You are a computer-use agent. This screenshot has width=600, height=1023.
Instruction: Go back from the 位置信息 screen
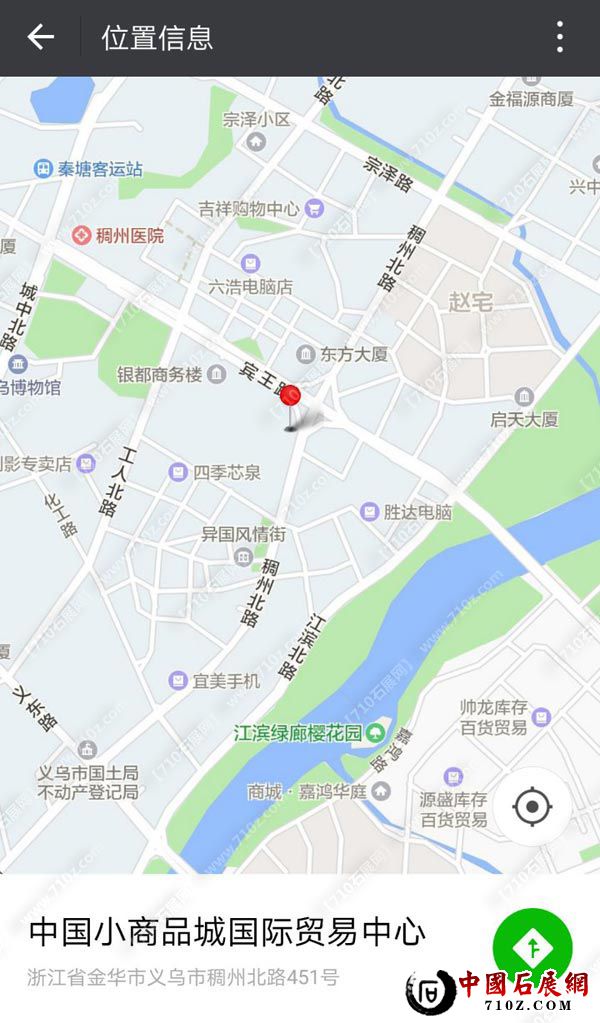[x=40, y=38]
